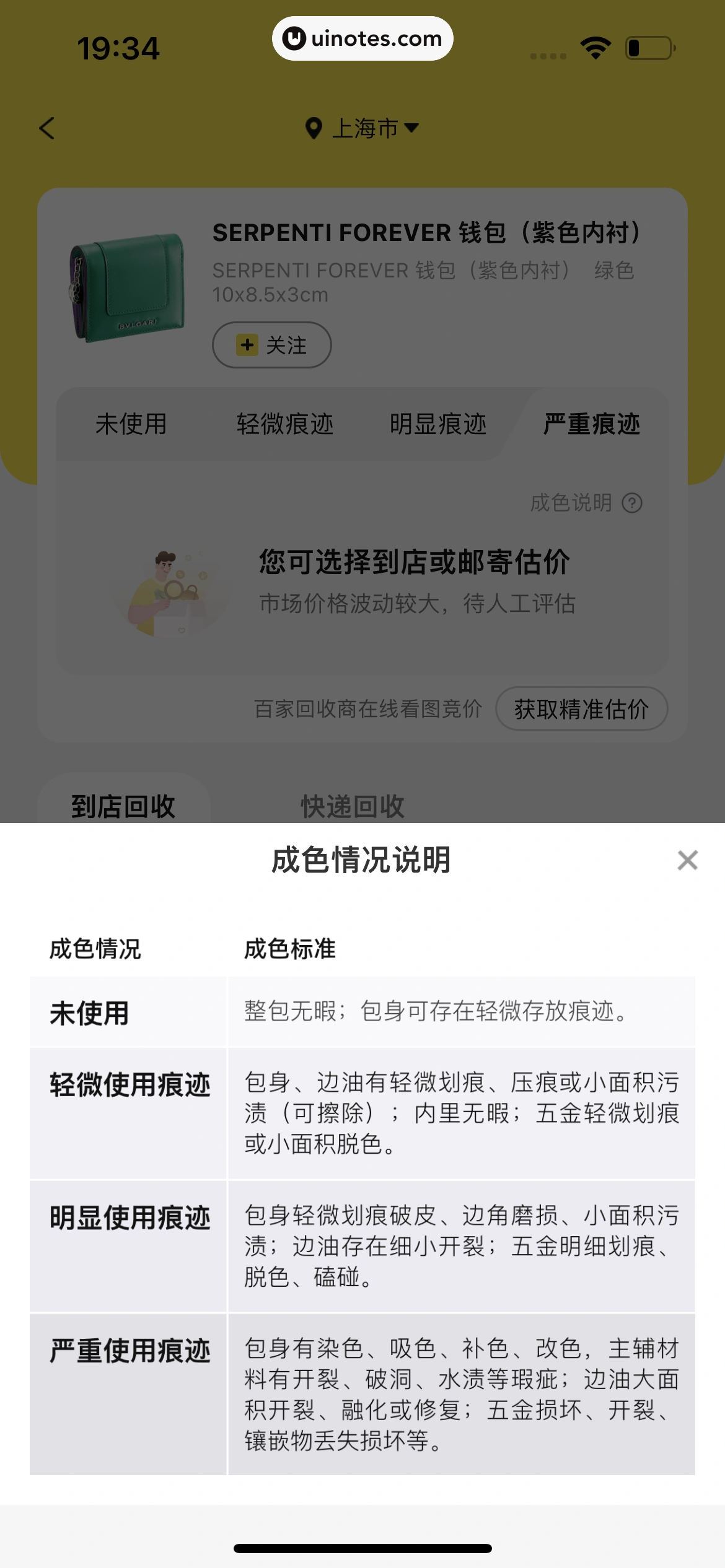Select the 严重痕迹 condition tab
725x1568 pixels.
[591, 425]
